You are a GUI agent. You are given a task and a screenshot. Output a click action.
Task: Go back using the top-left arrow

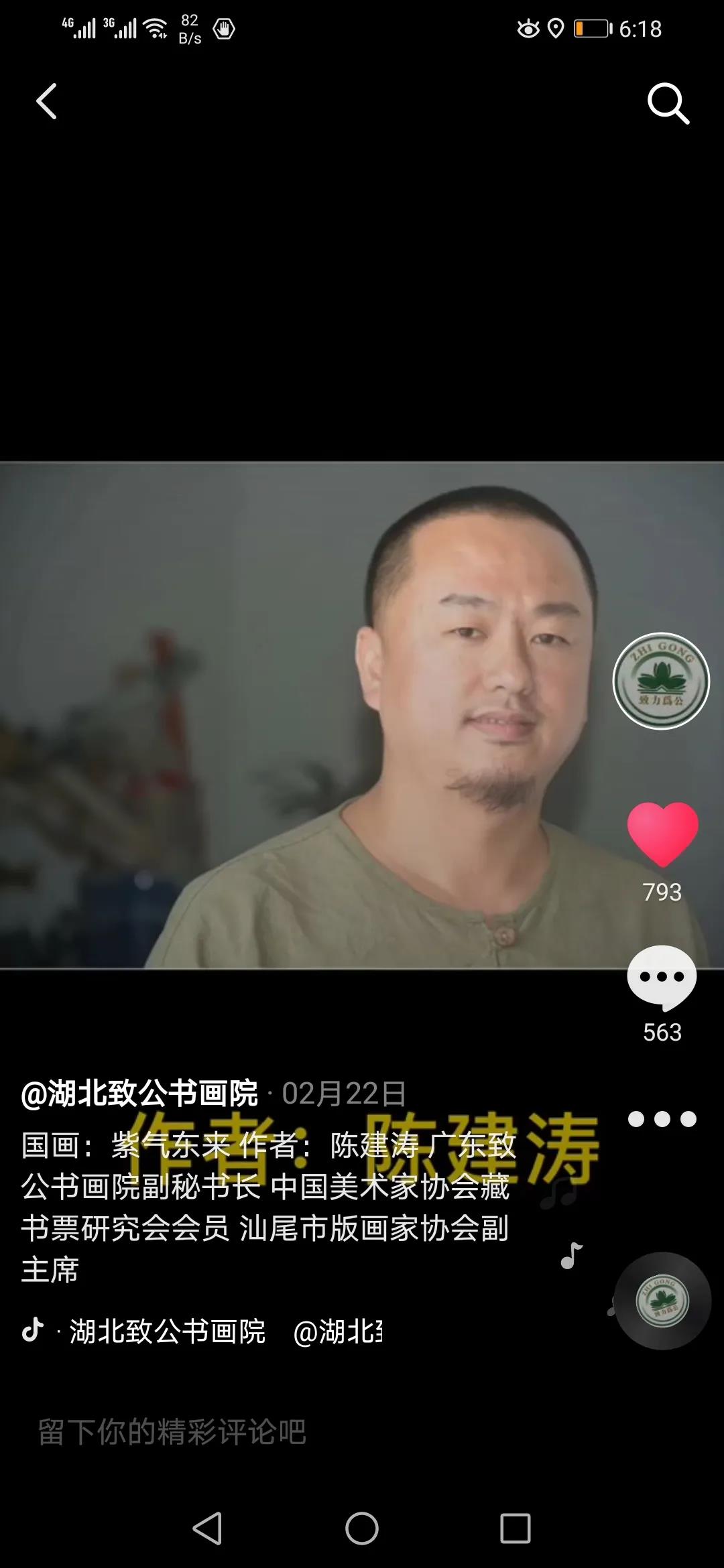46,102
